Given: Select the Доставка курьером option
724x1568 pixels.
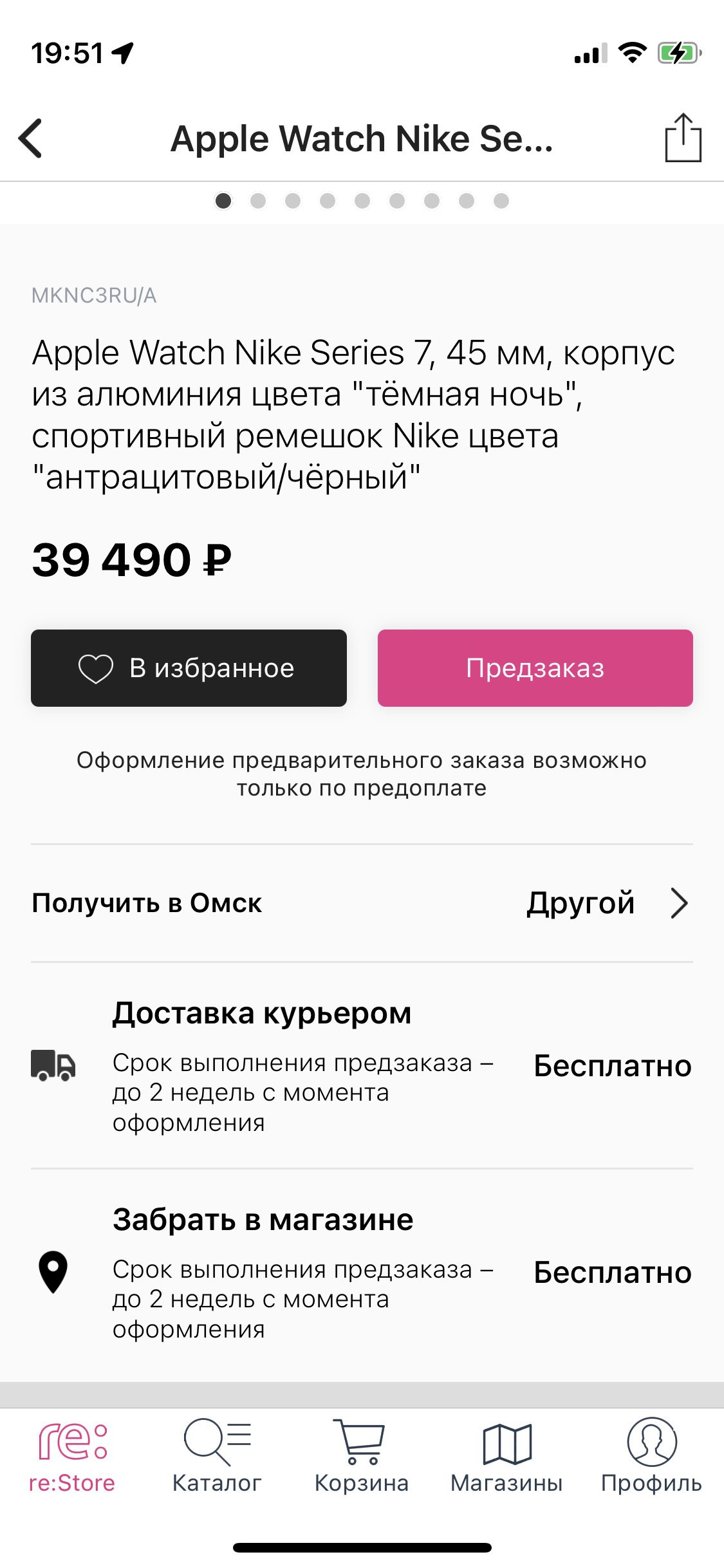Looking at the screenshot, I should click(x=362, y=1066).
